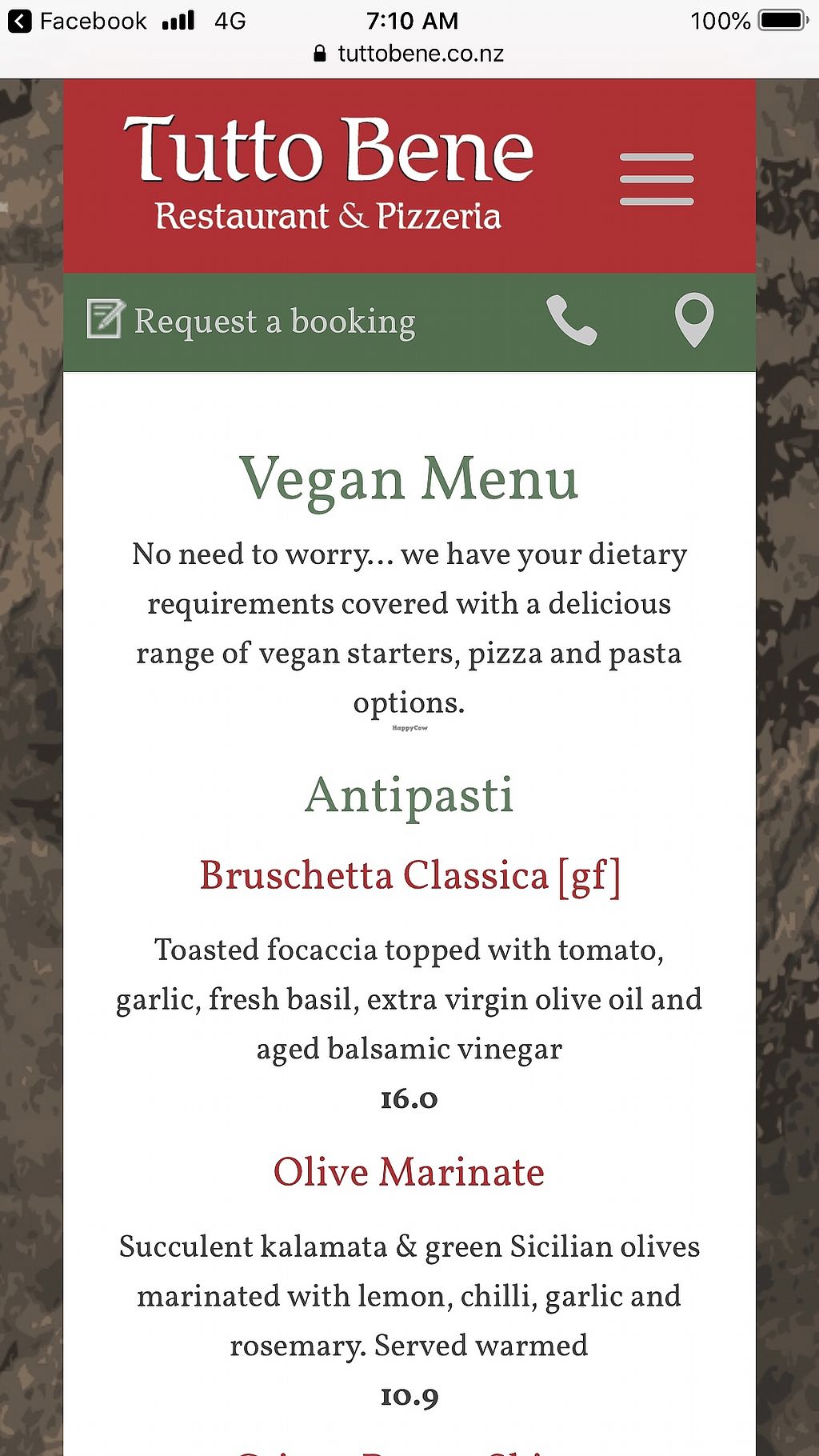Go to Tutto Bene home via logo
819x1456 pixels.
(329, 173)
